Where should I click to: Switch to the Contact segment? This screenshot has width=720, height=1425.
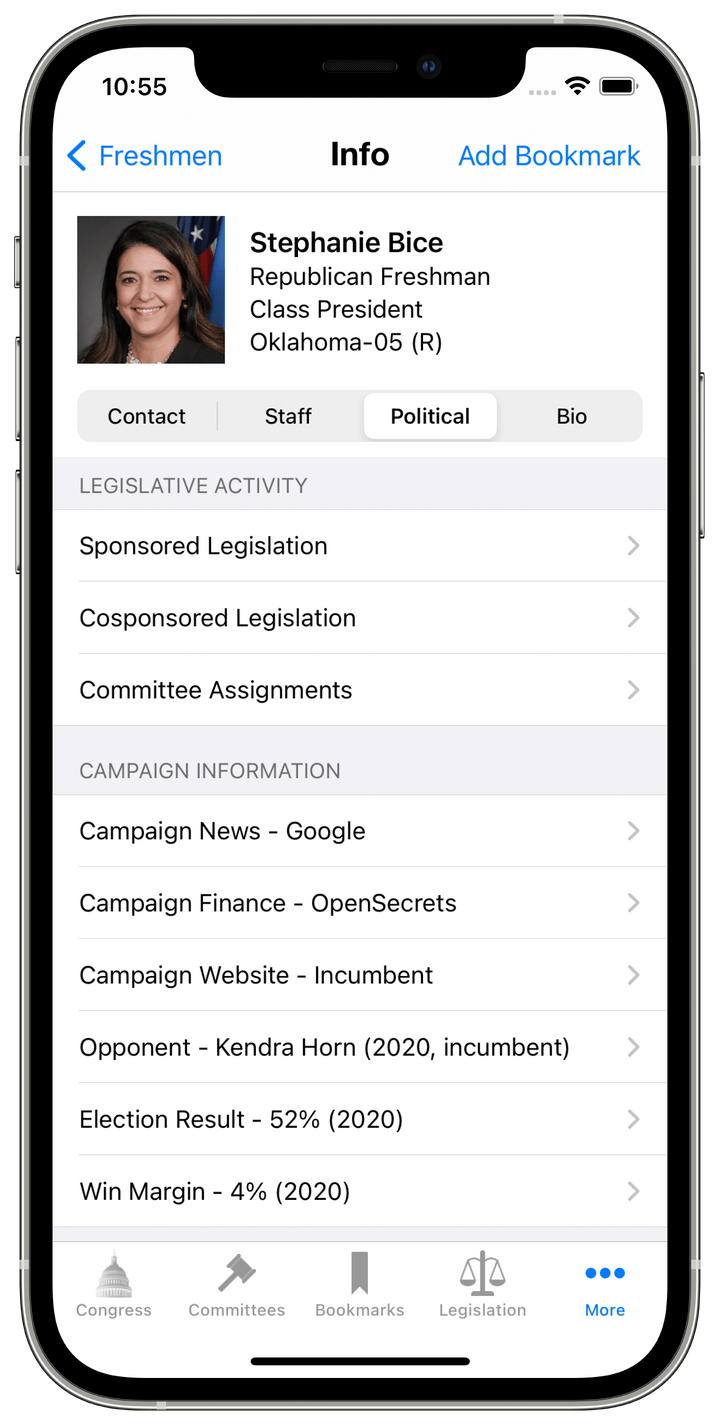pyautogui.click(x=147, y=416)
